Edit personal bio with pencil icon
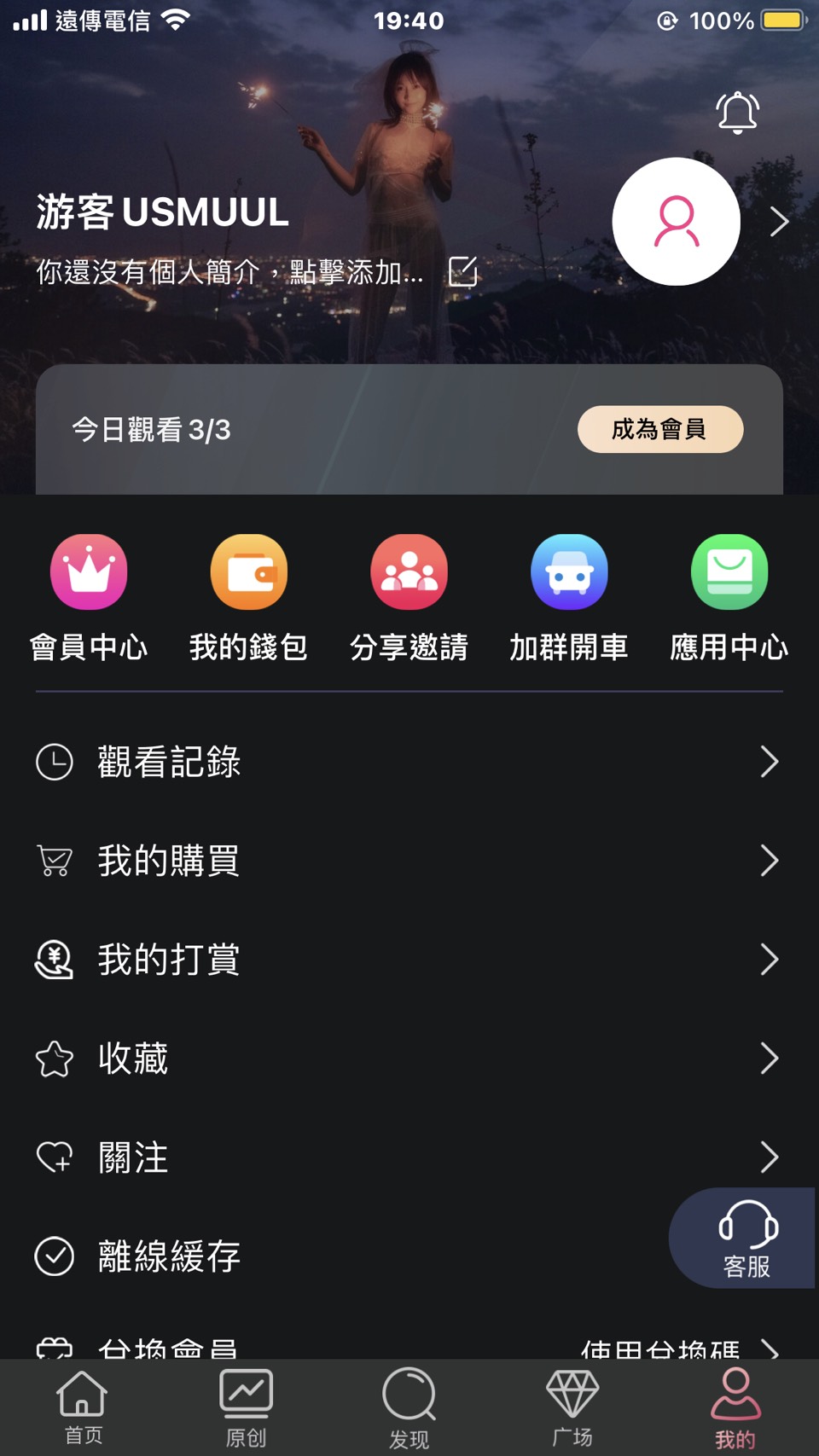Viewport: 819px width, 1456px height. 462,272
